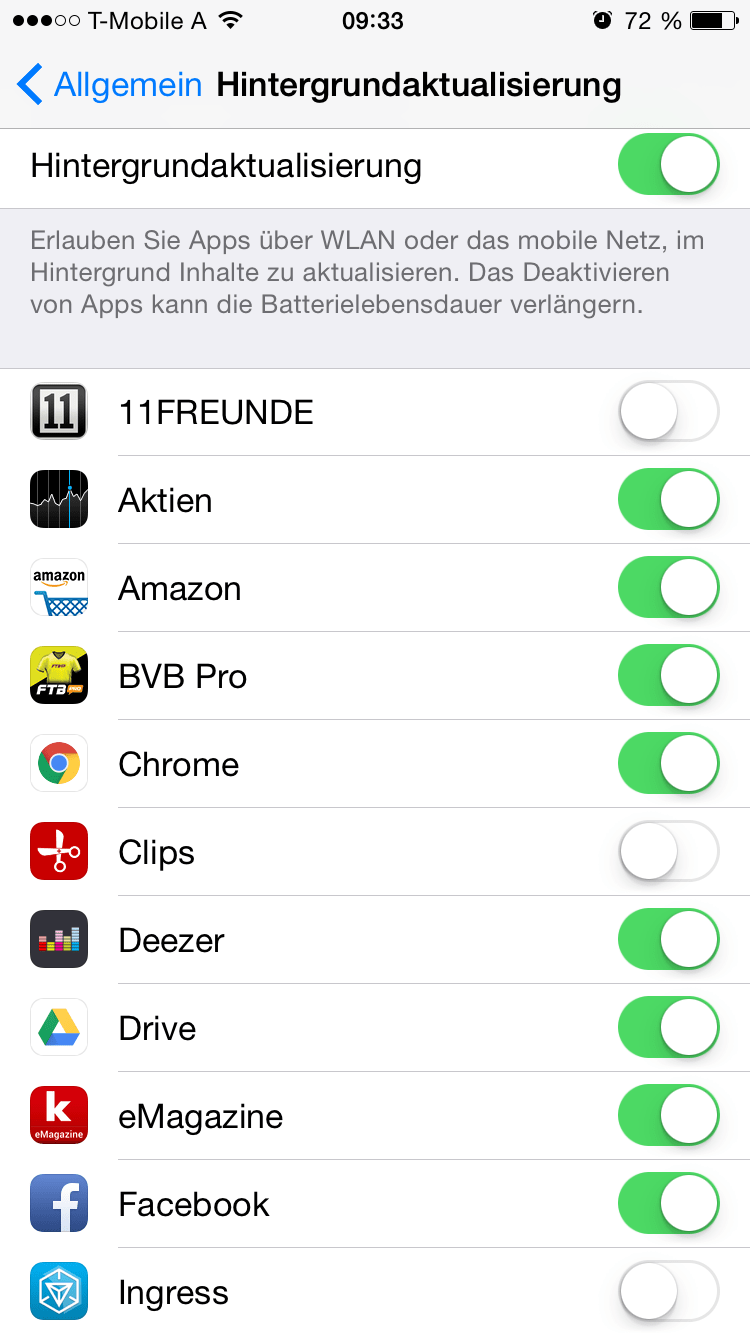Turn off the Facebook toggle
The width and height of the screenshot is (750, 1334).
[668, 1204]
